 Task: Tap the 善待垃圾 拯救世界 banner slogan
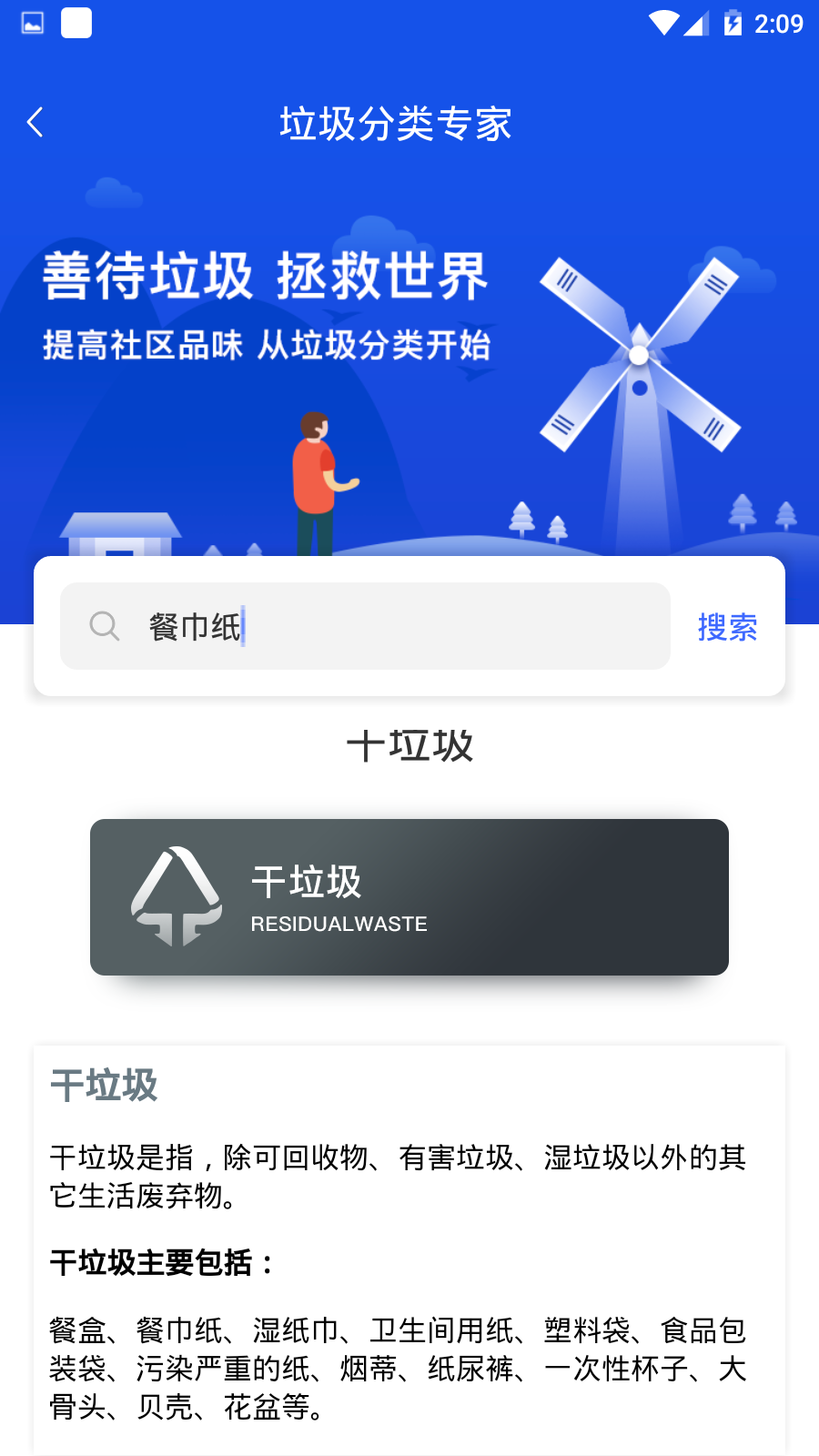pos(266,279)
